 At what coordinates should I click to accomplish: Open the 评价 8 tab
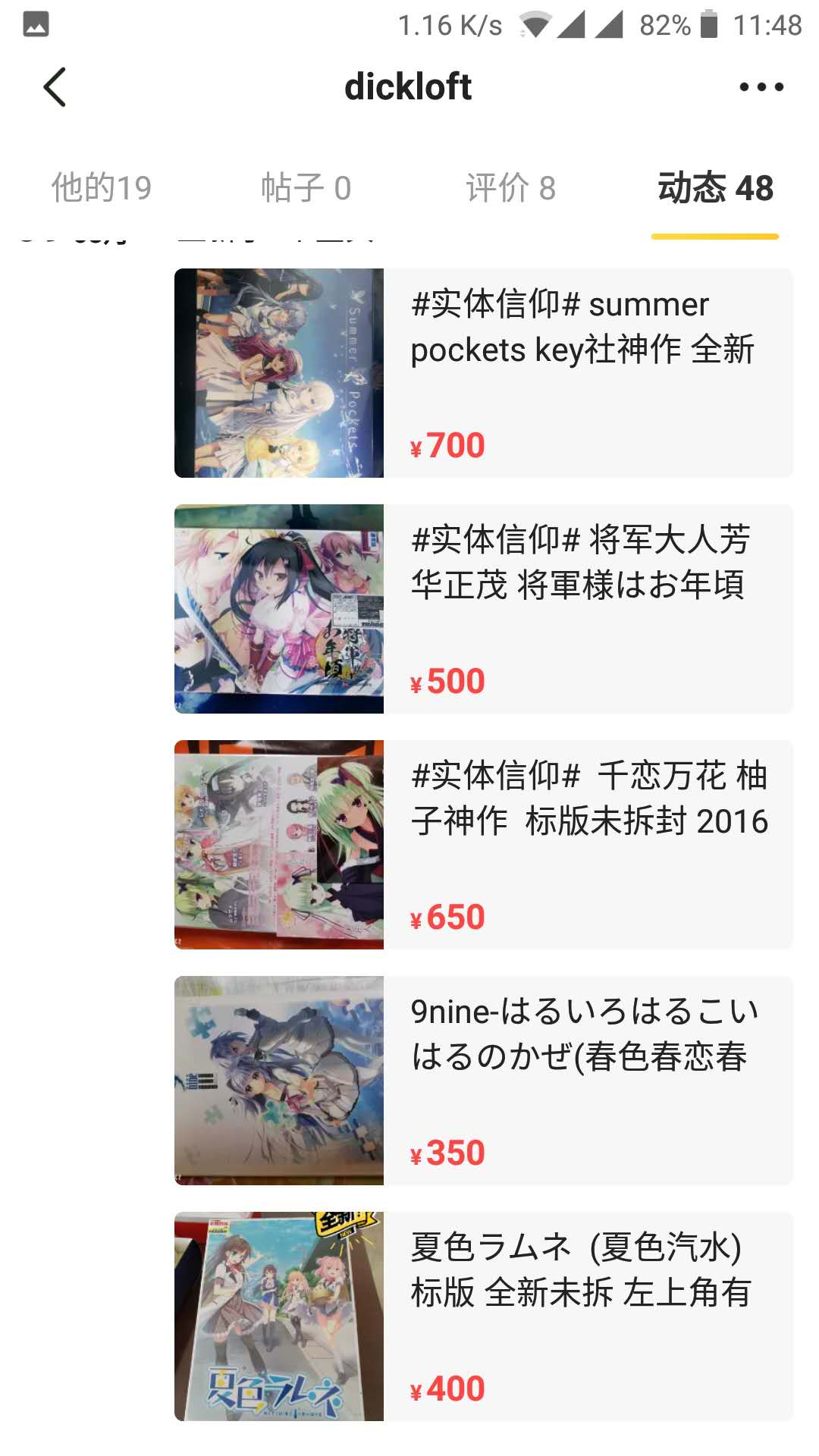pos(511,188)
